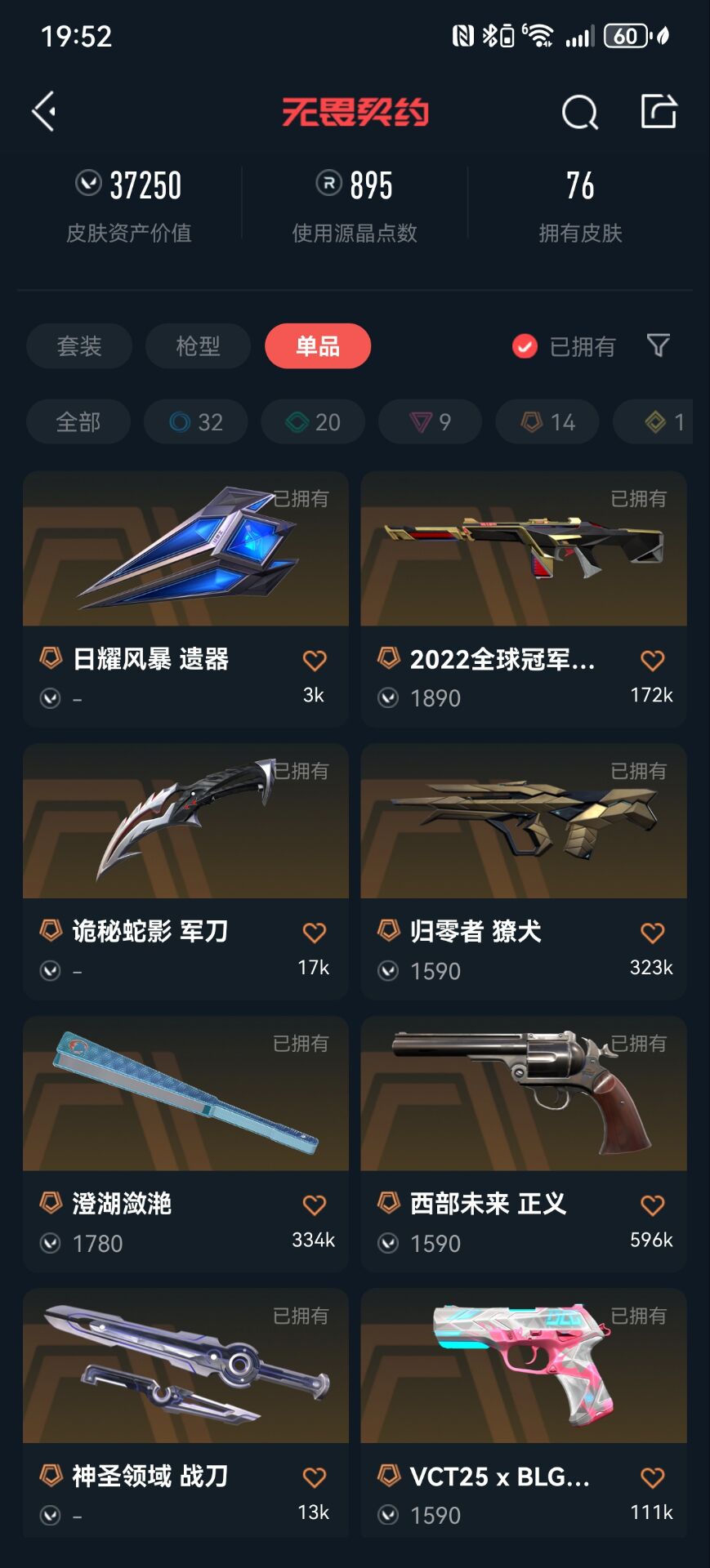Select the 全部 rarity chip
710x1568 pixels.
(x=78, y=421)
